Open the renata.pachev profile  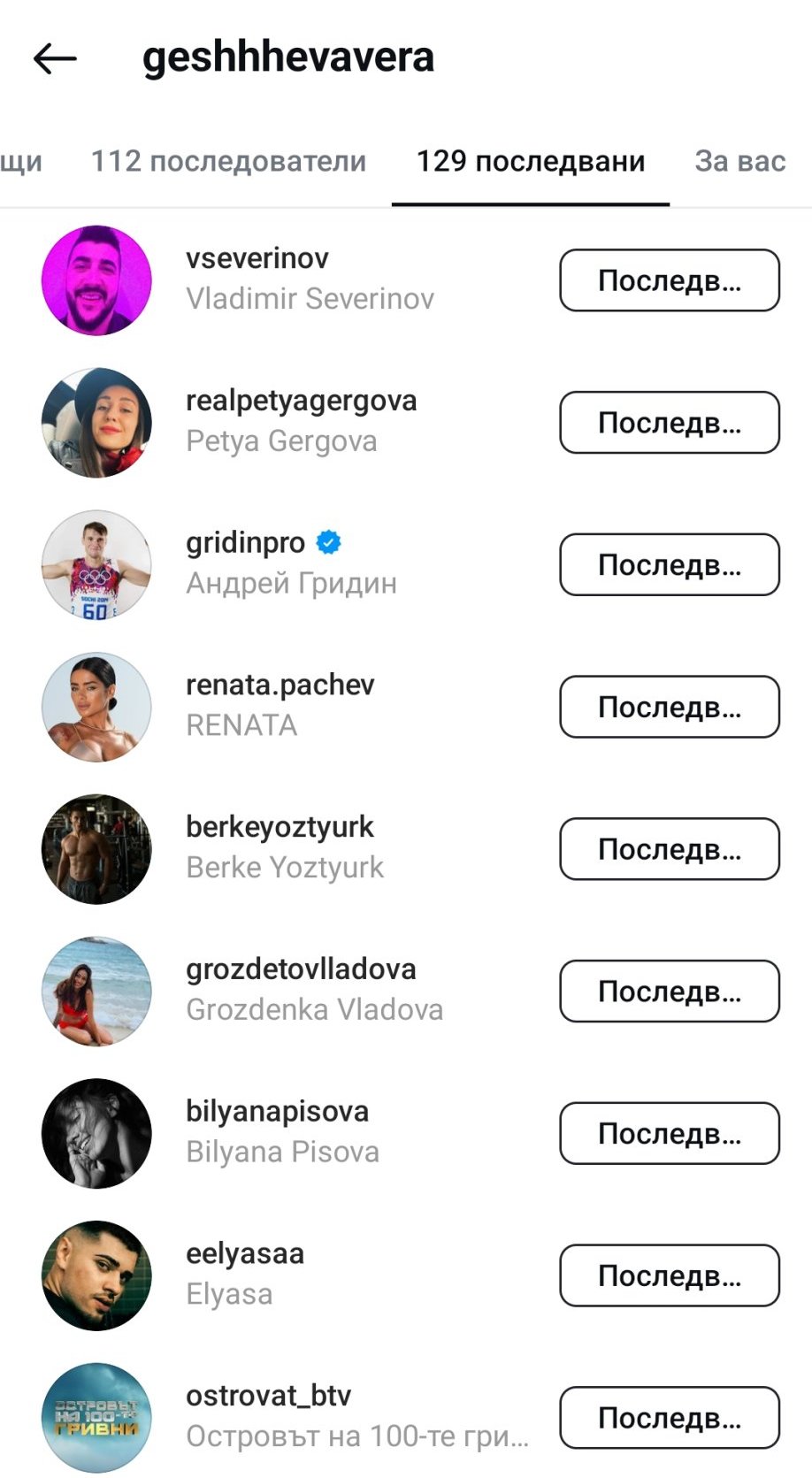(280, 685)
